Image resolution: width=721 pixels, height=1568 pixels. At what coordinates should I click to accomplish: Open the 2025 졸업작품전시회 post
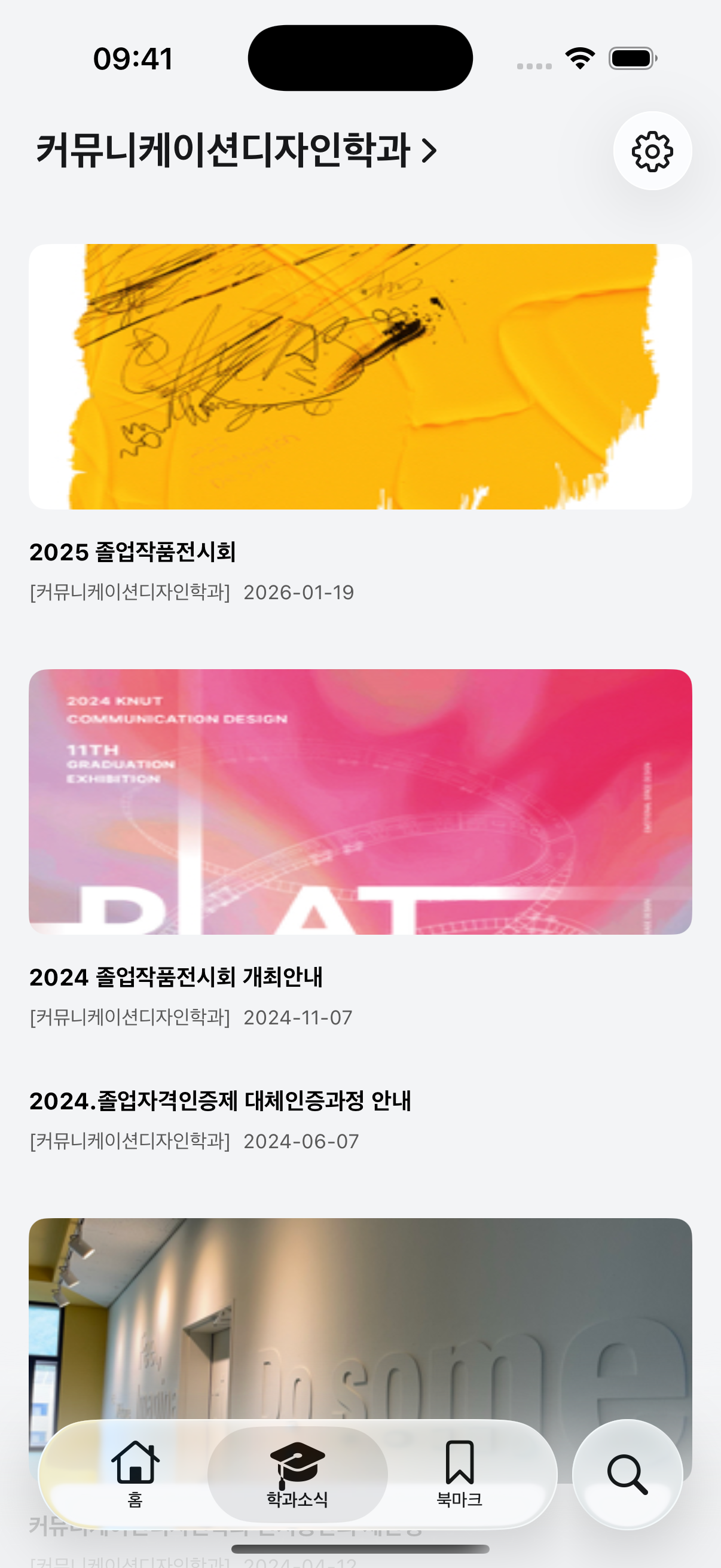(x=133, y=552)
